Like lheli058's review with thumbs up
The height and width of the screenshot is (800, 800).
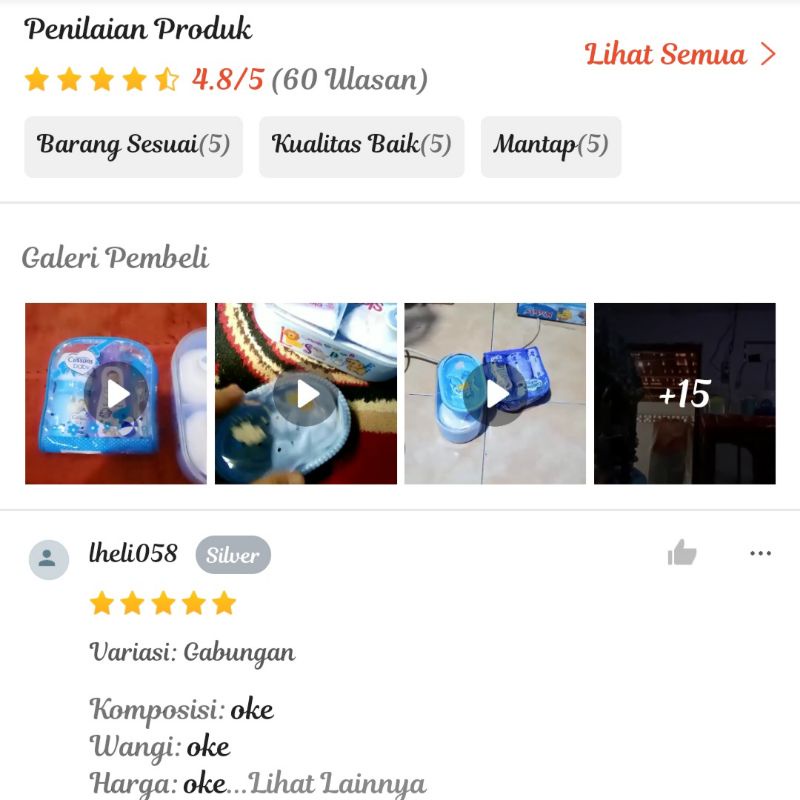682,553
